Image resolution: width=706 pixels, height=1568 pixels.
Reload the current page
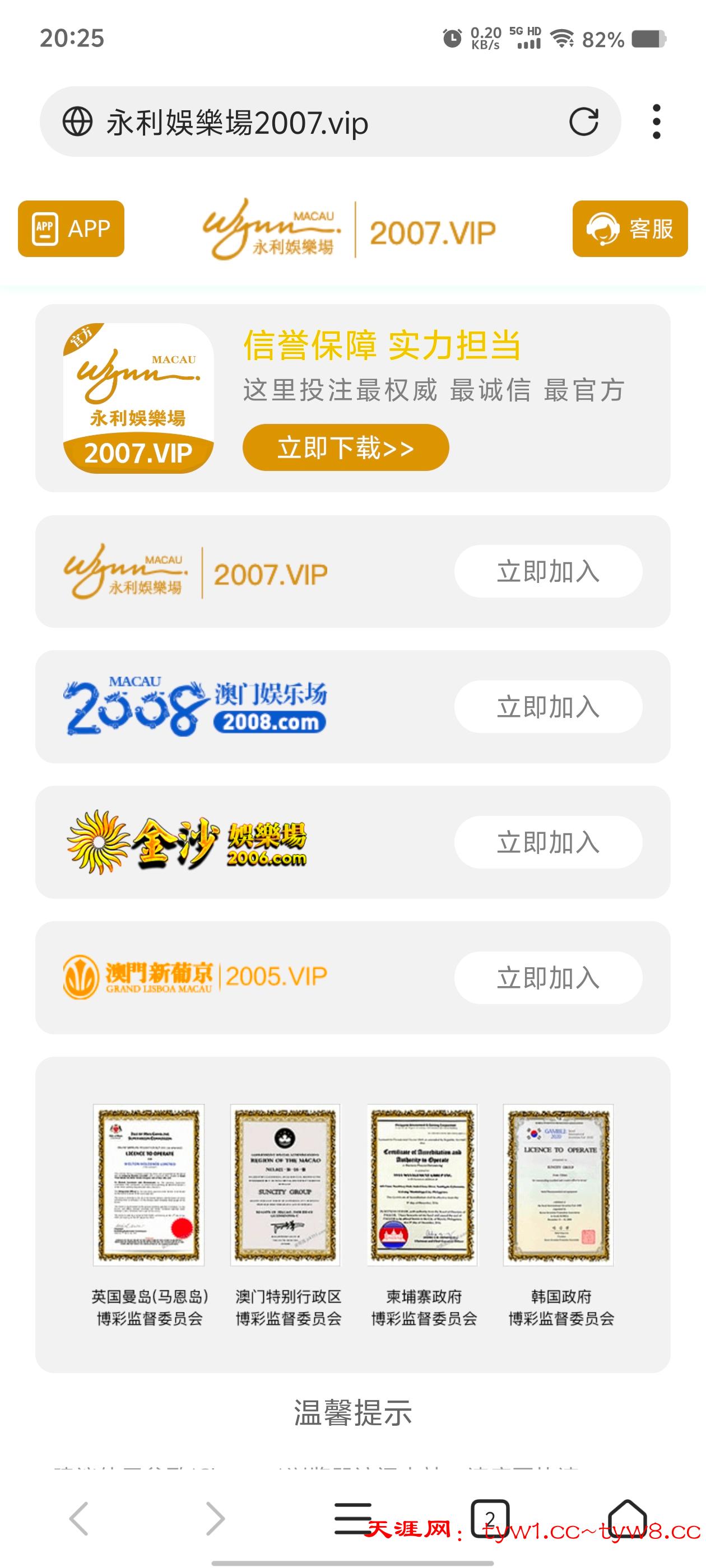tap(583, 122)
